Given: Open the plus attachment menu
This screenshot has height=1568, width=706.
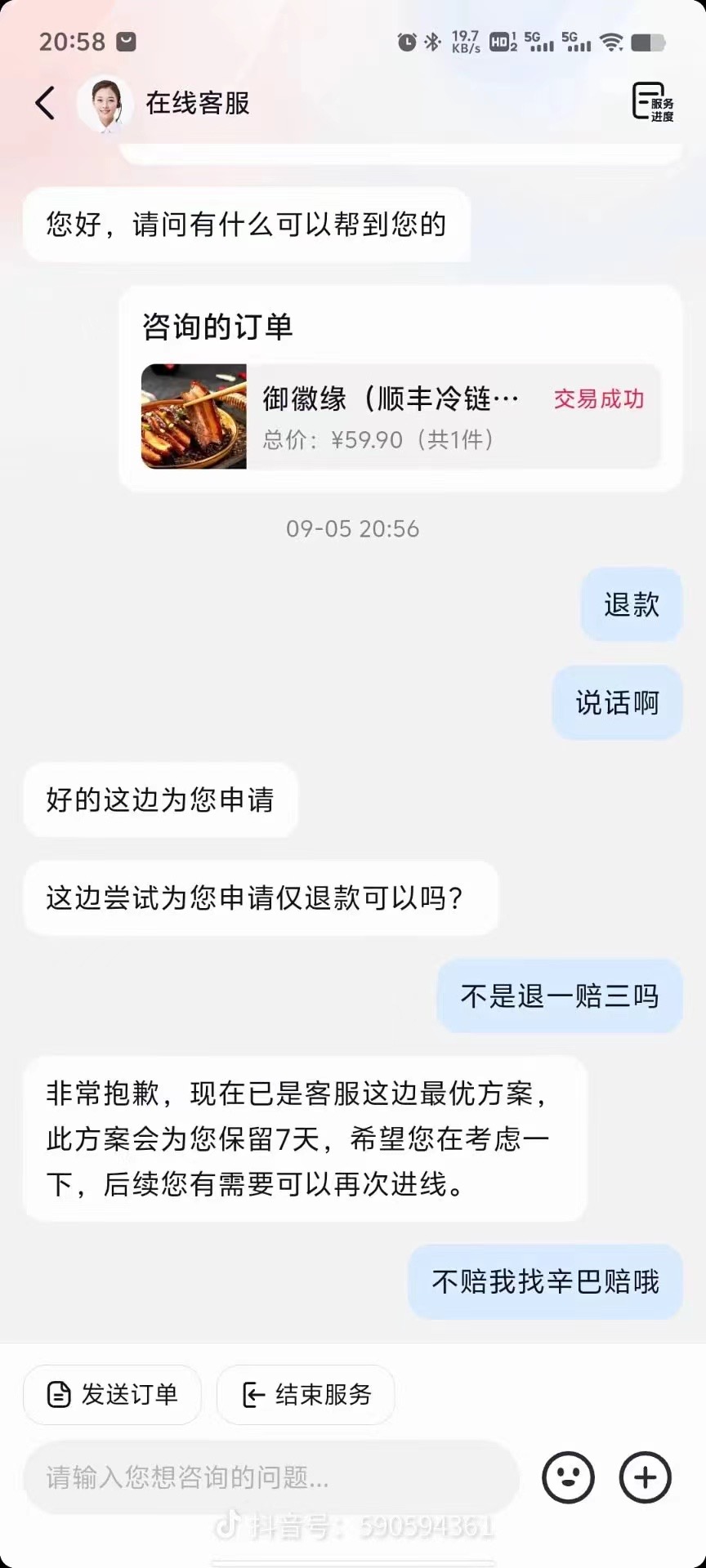Looking at the screenshot, I should click(x=646, y=1477).
